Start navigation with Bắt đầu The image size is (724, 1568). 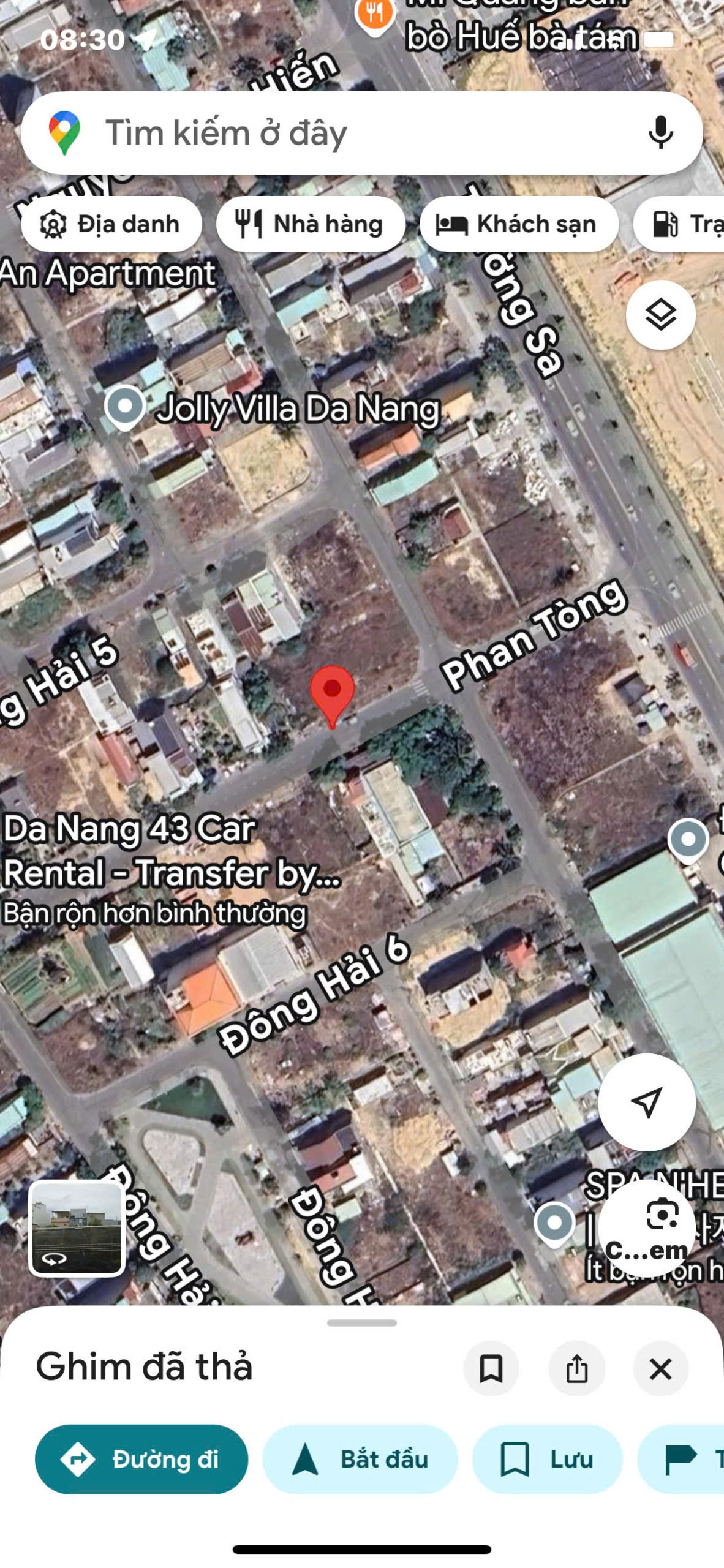tap(360, 1459)
